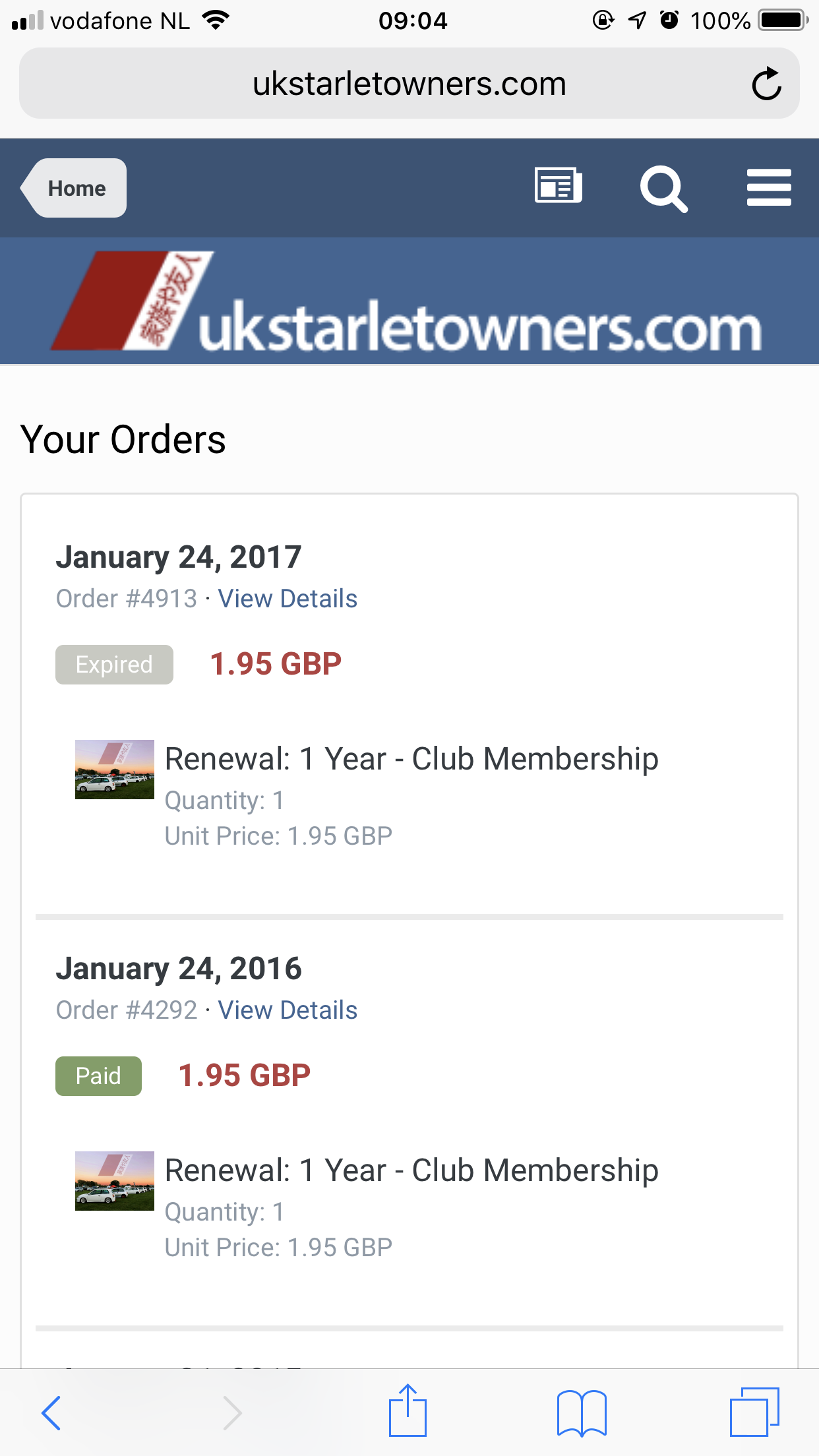
Task: View details of order #4292
Action: (288, 1010)
